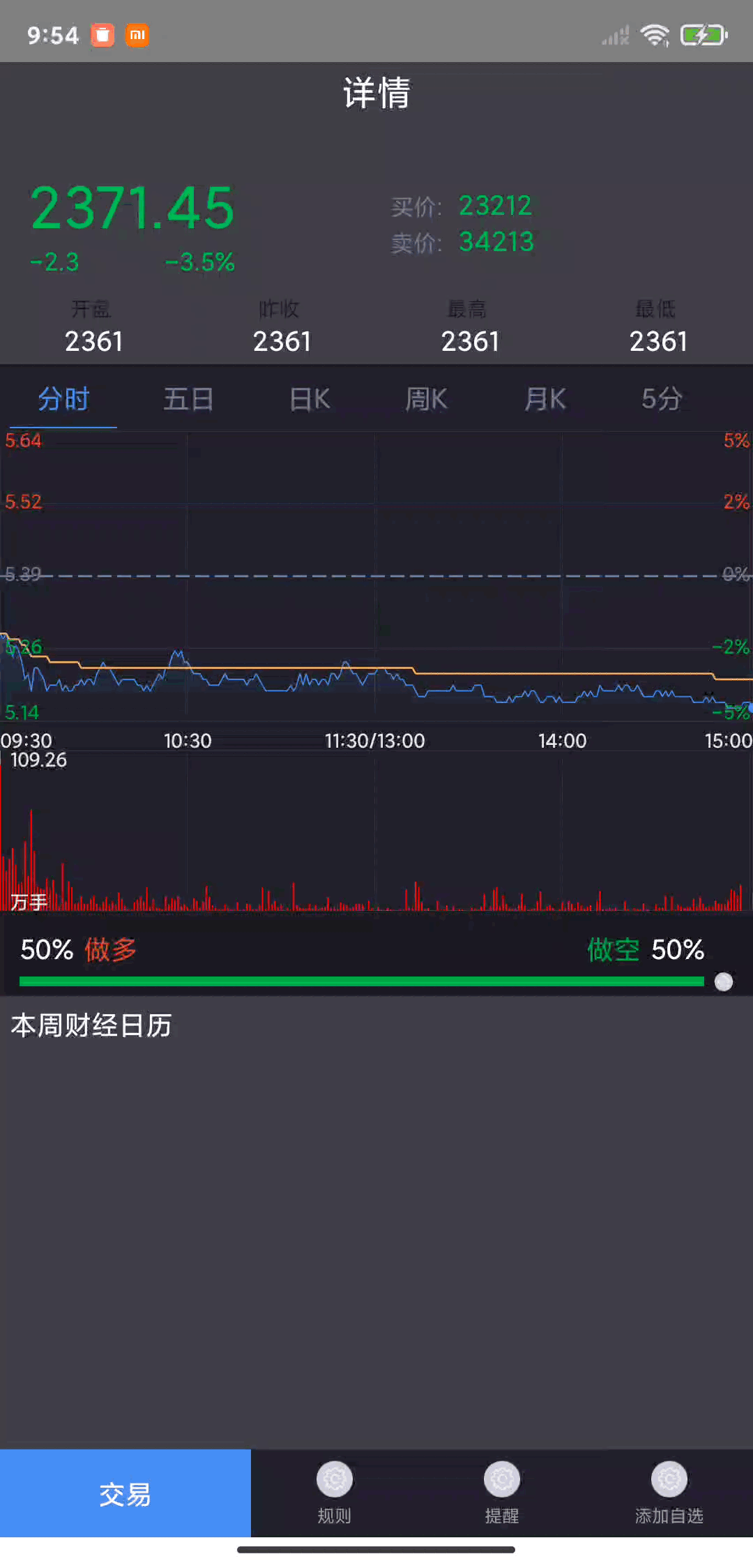Switch to the 五日 chart tab
753x1568 pixels.
[188, 399]
